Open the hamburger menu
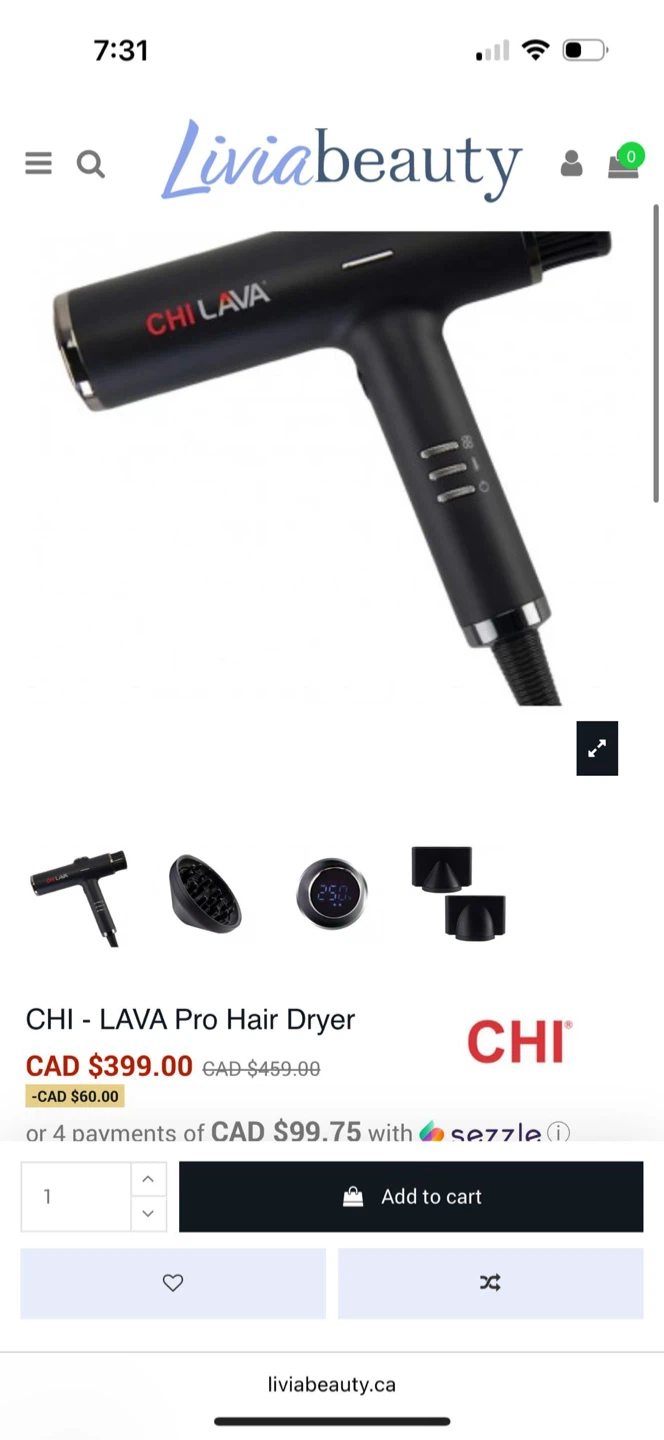This screenshot has height=1440, width=664. (38, 163)
